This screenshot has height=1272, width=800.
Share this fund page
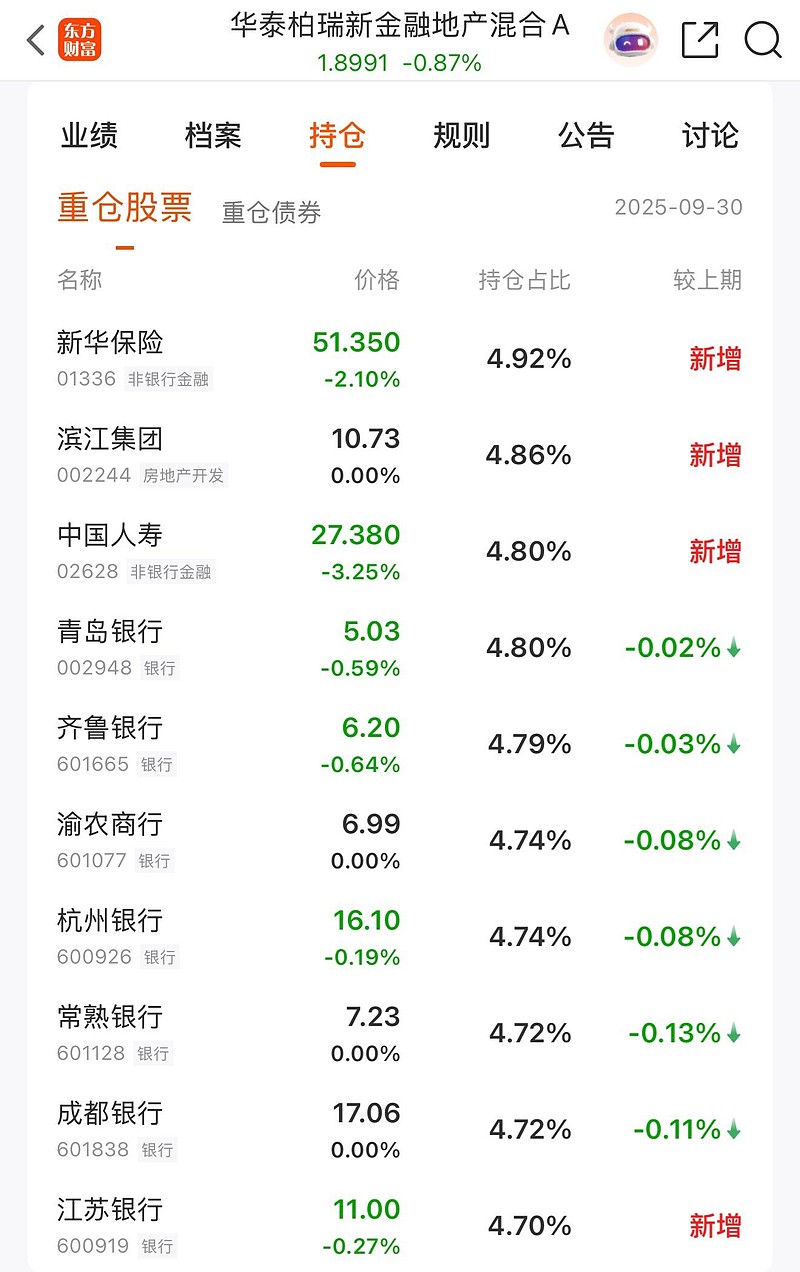(700, 40)
